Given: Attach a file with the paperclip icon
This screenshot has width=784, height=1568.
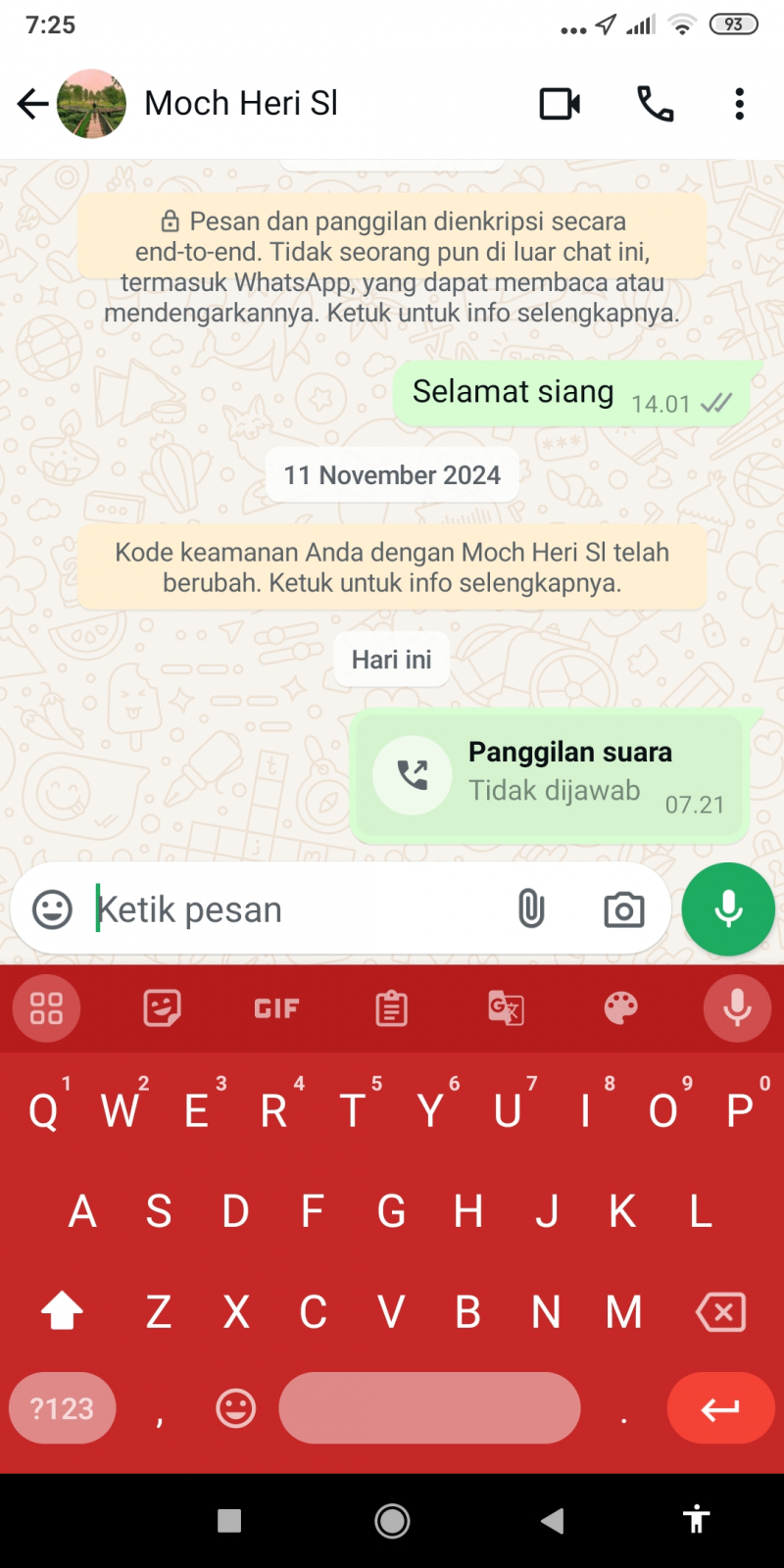Looking at the screenshot, I should 531,909.
